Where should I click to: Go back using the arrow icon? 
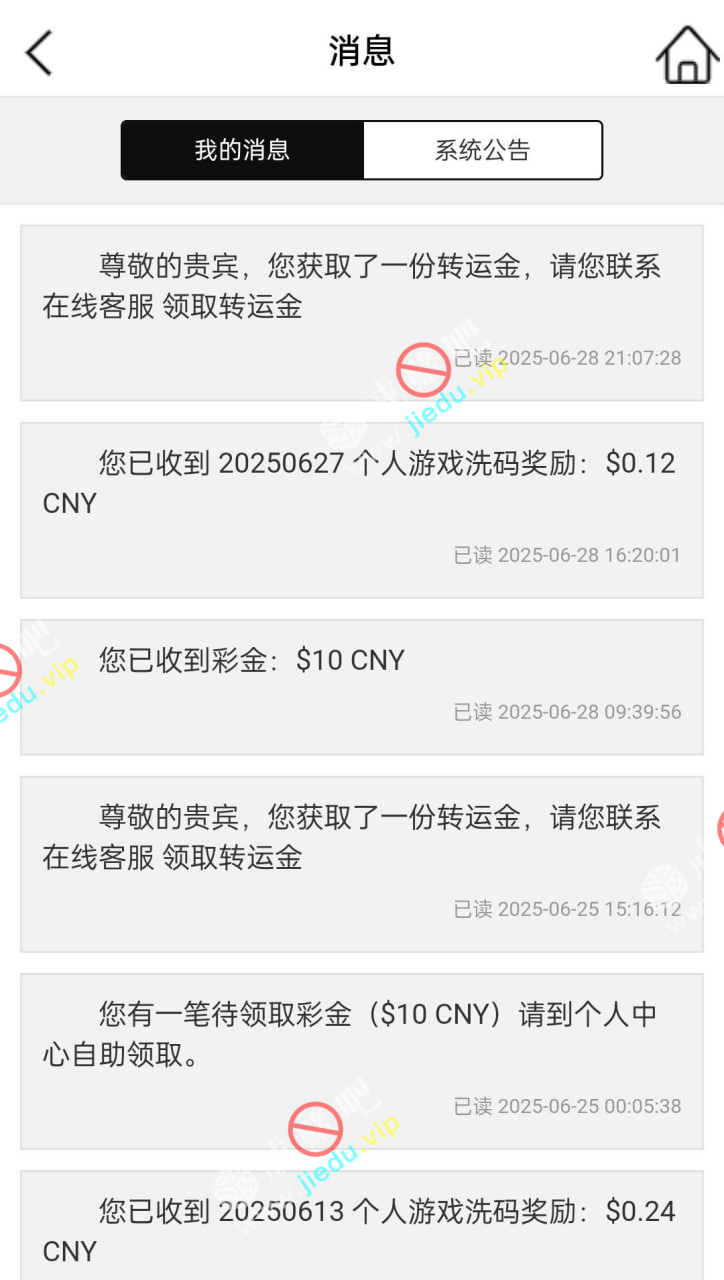coord(39,52)
